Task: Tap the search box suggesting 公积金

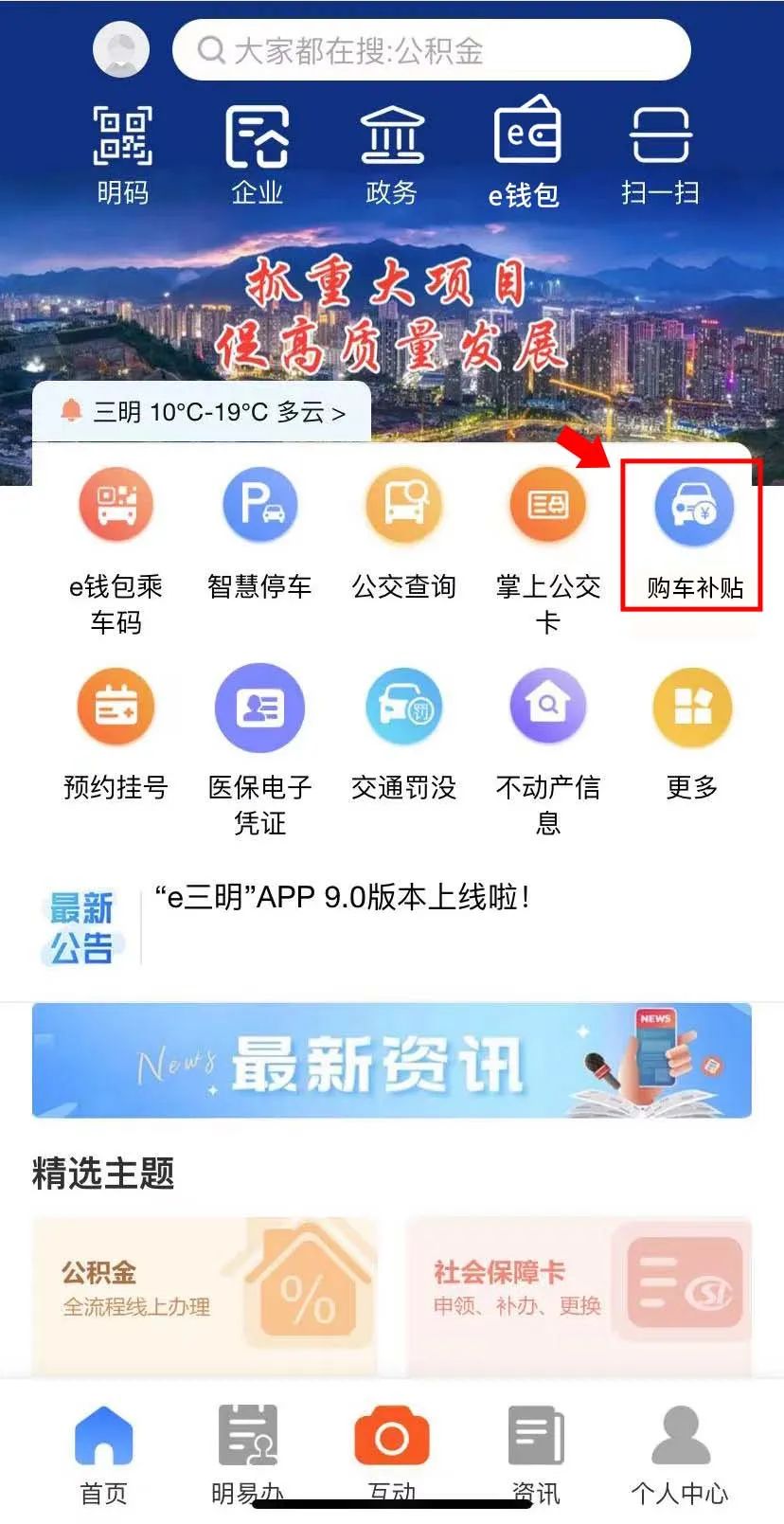Action: [x=431, y=50]
